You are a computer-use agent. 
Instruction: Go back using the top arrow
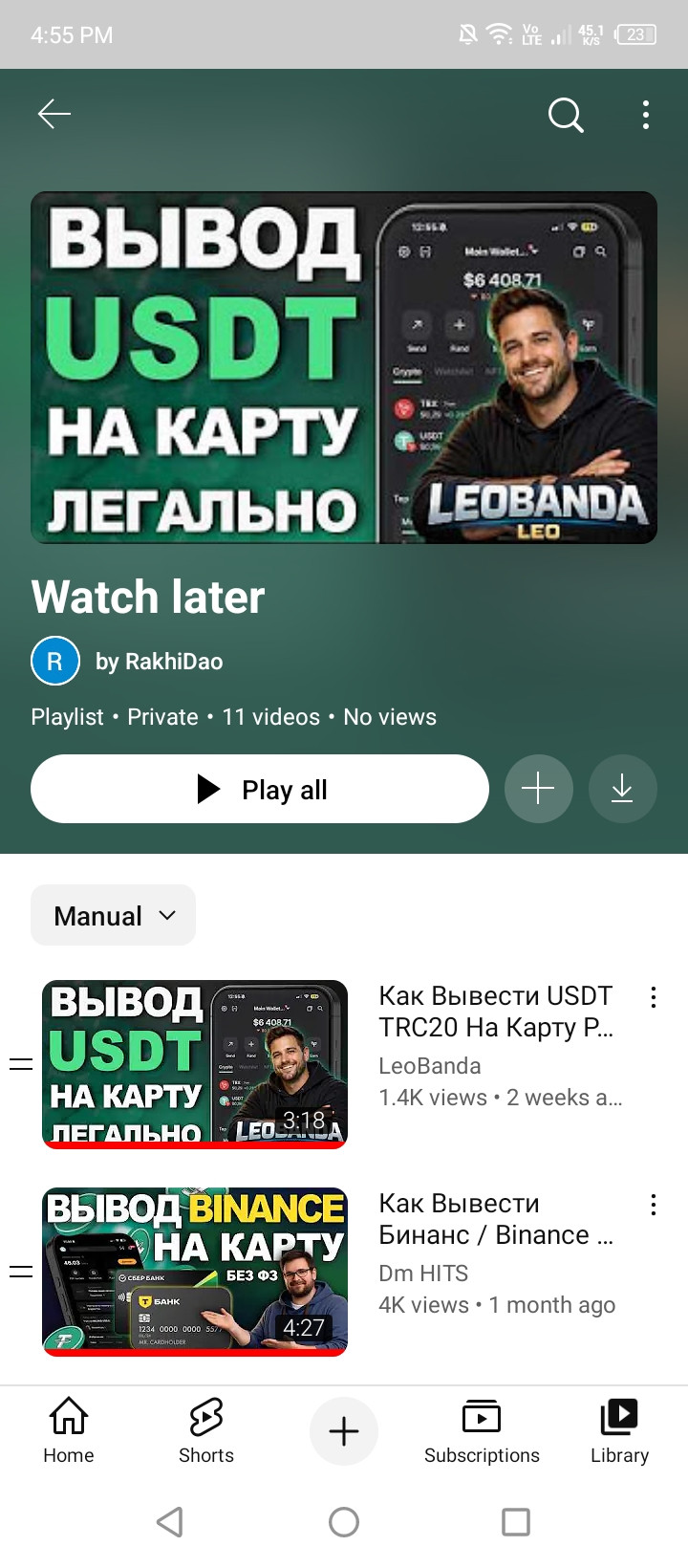point(54,115)
